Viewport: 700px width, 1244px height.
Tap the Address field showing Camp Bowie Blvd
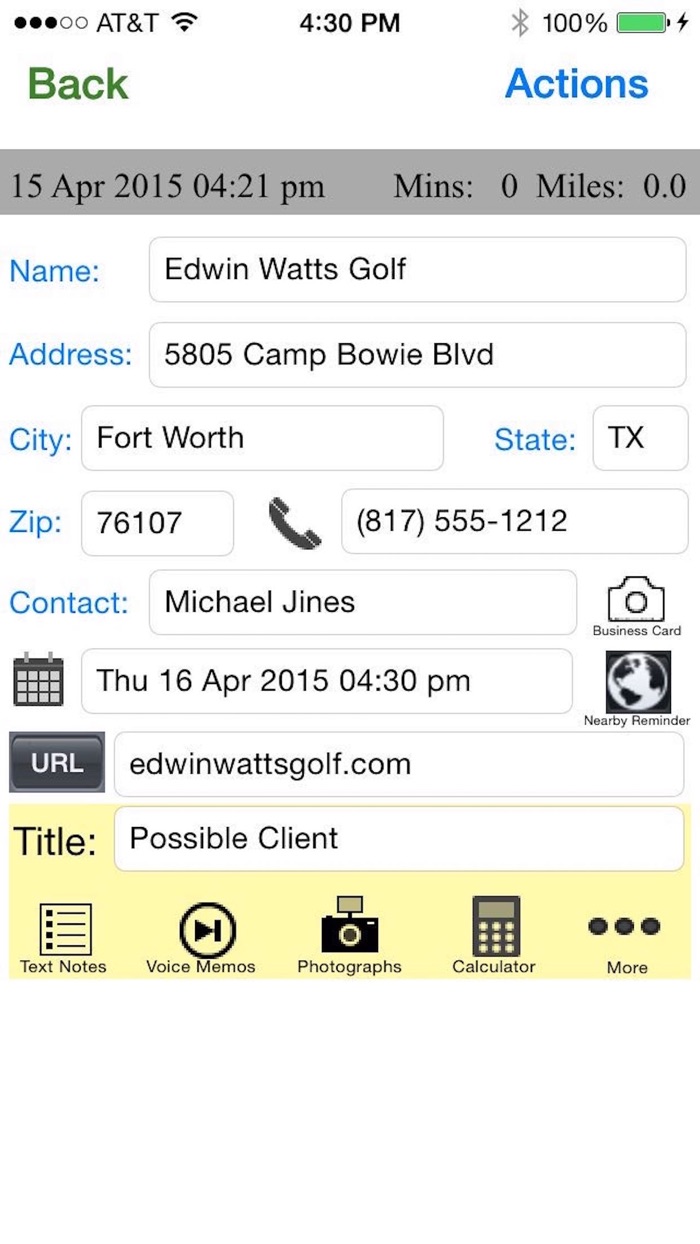tap(418, 355)
